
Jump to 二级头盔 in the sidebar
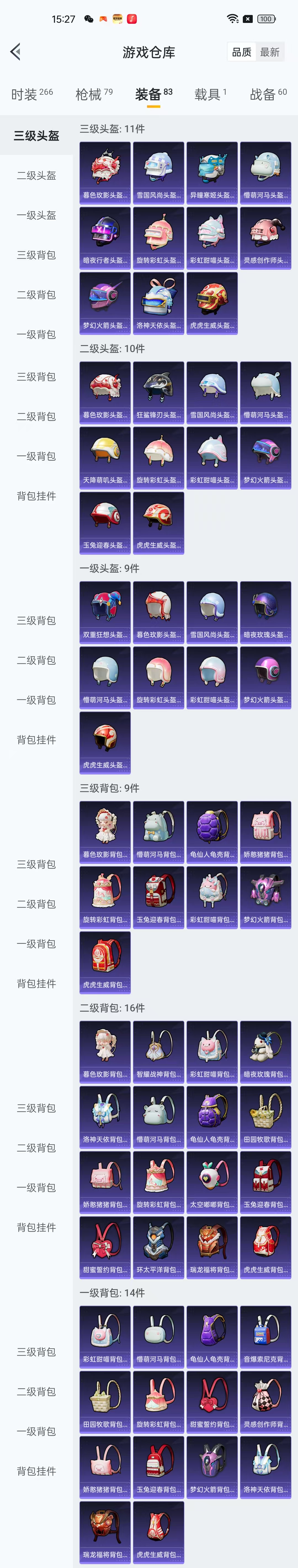pyautogui.click(x=36, y=175)
